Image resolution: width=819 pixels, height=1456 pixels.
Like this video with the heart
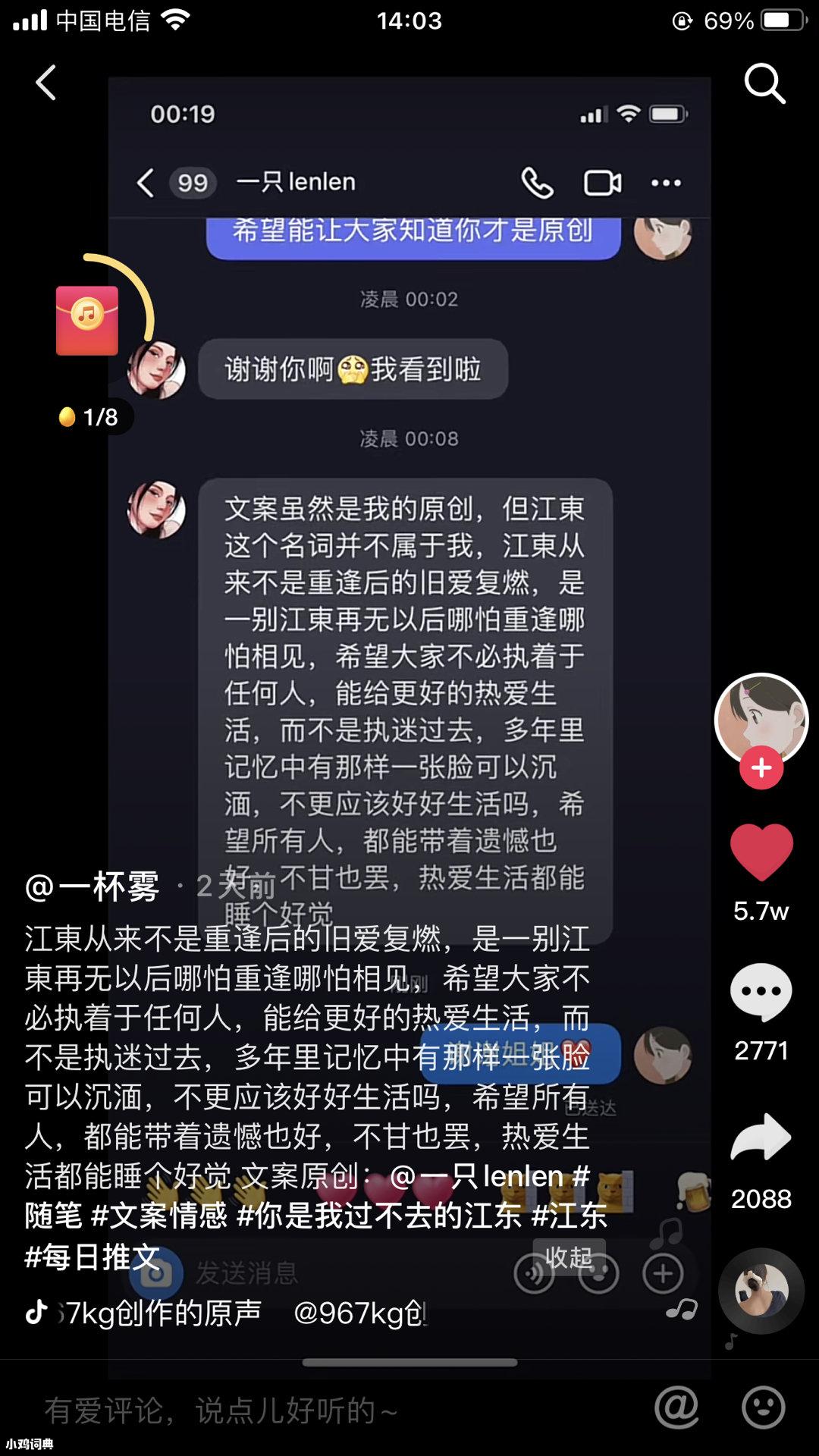[x=761, y=852]
